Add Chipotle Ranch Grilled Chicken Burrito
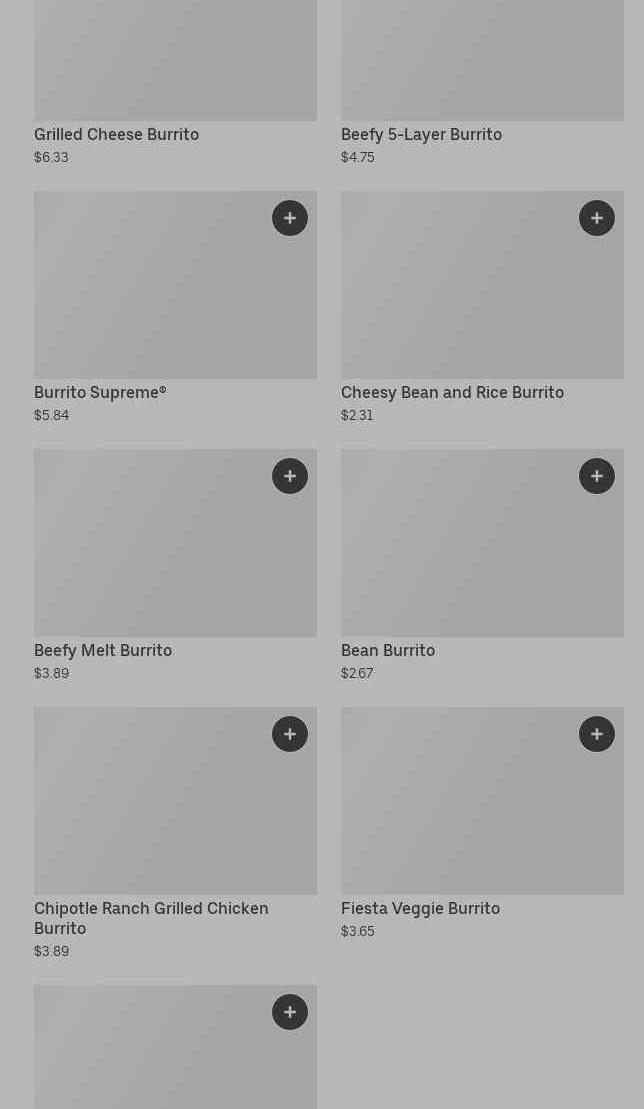 [290, 734]
